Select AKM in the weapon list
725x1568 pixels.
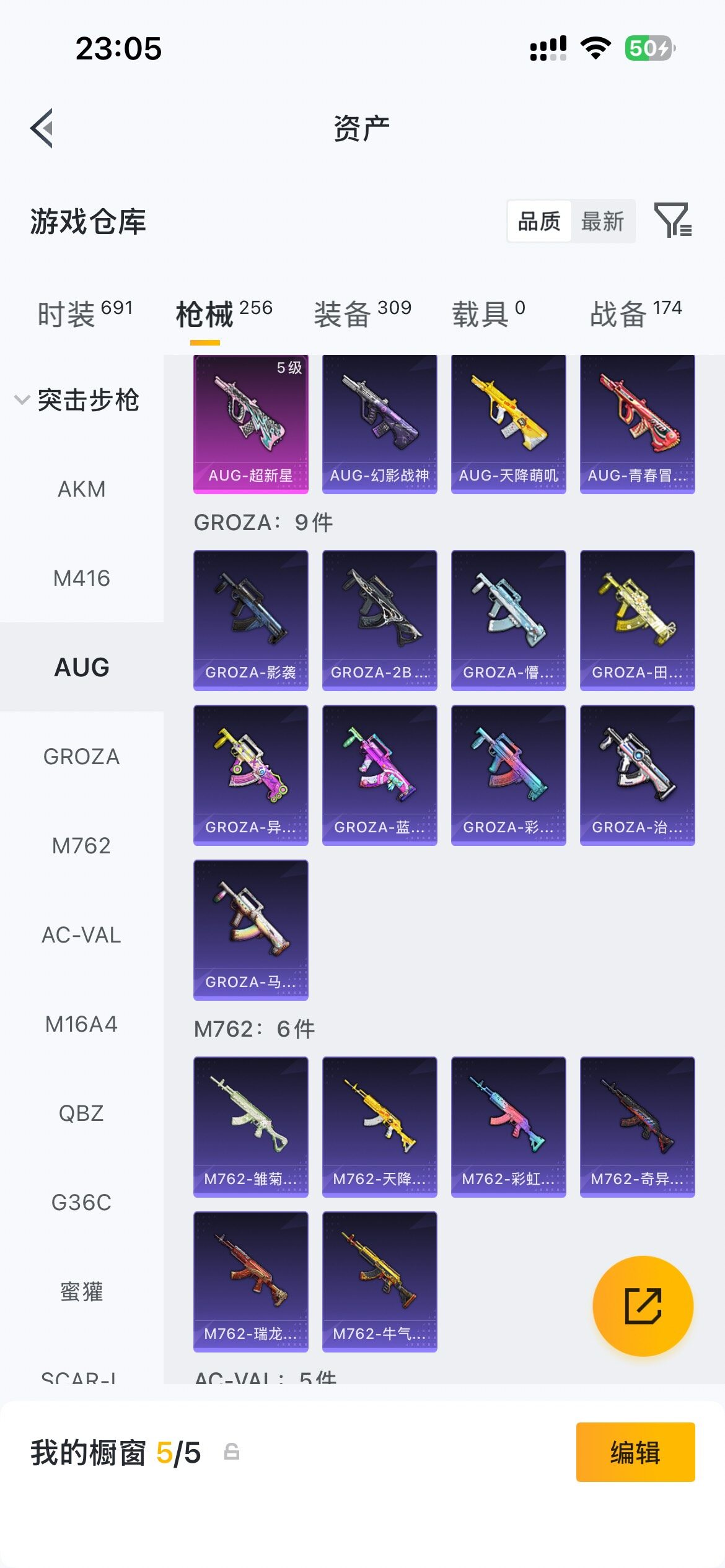click(81, 489)
